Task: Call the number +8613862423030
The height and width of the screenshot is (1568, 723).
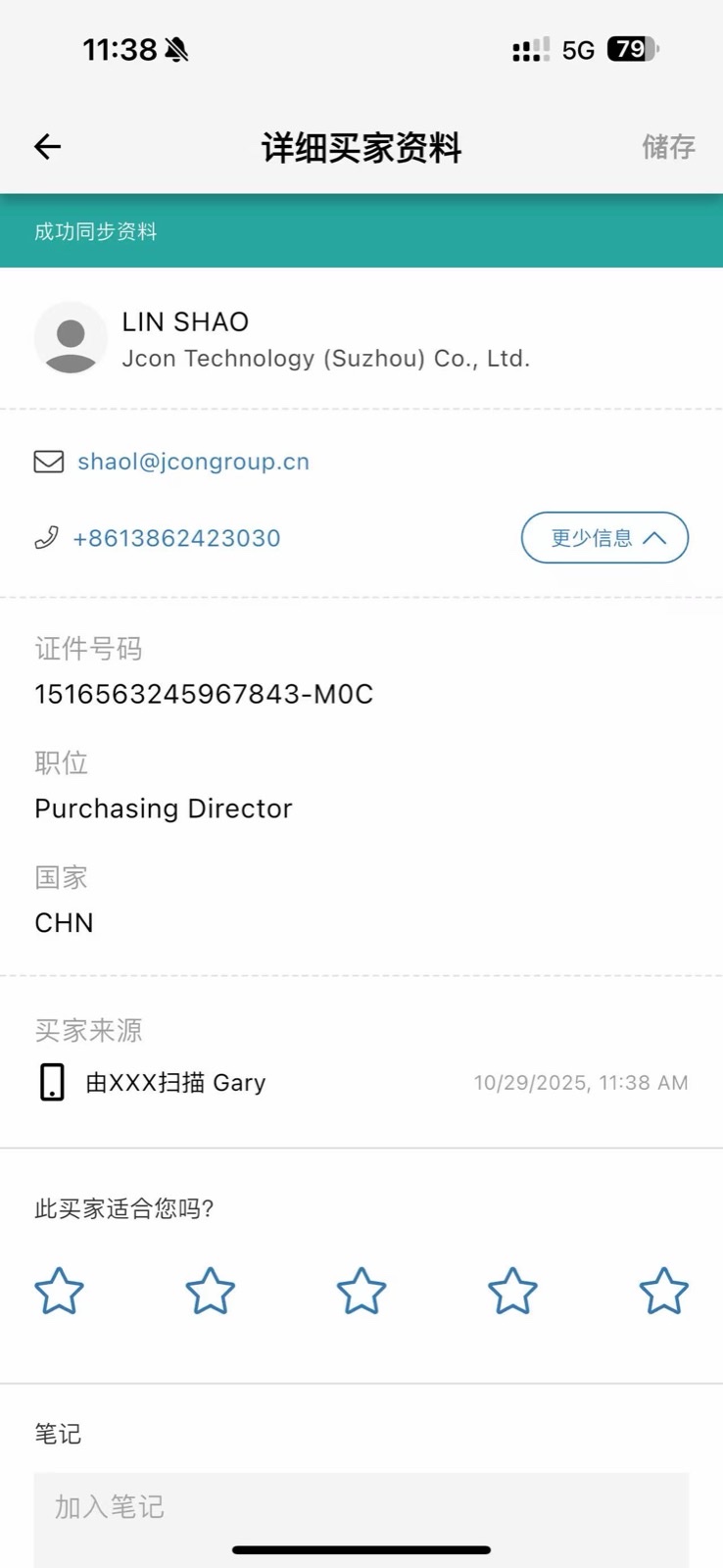Action: (176, 538)
